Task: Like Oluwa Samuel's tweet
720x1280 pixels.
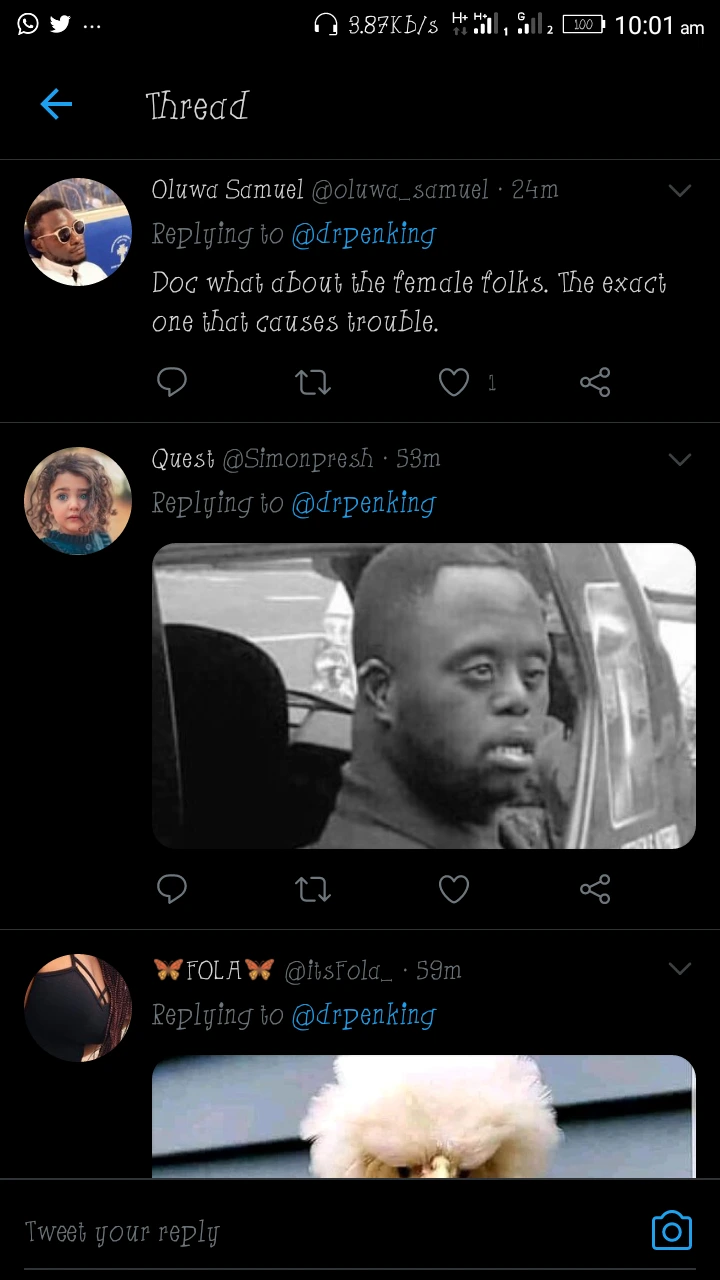Action: click(454, 382)
